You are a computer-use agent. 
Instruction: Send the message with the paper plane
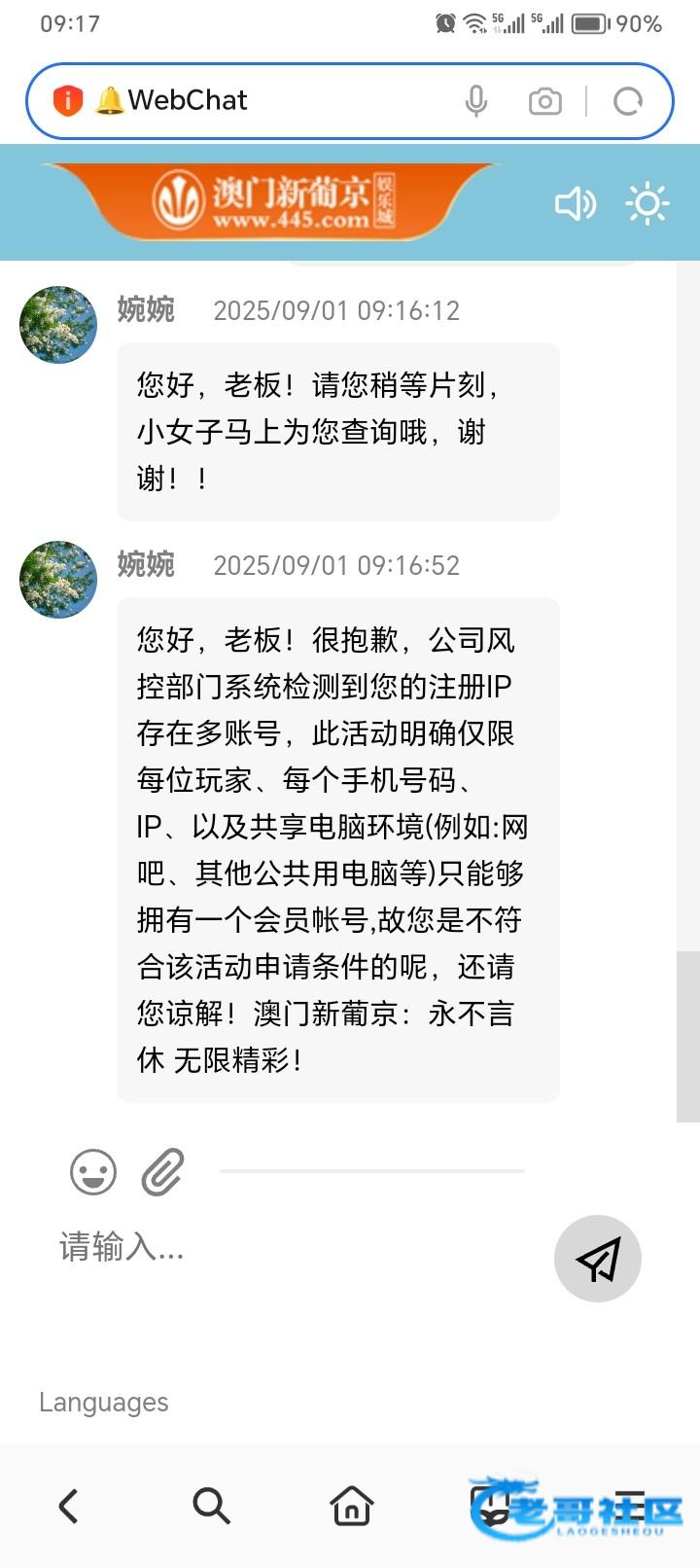pos(597,1259)
